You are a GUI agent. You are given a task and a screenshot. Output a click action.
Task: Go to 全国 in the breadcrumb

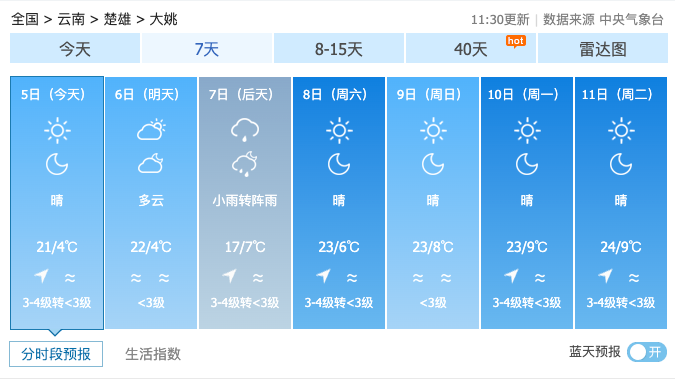(x=25, y=19)
